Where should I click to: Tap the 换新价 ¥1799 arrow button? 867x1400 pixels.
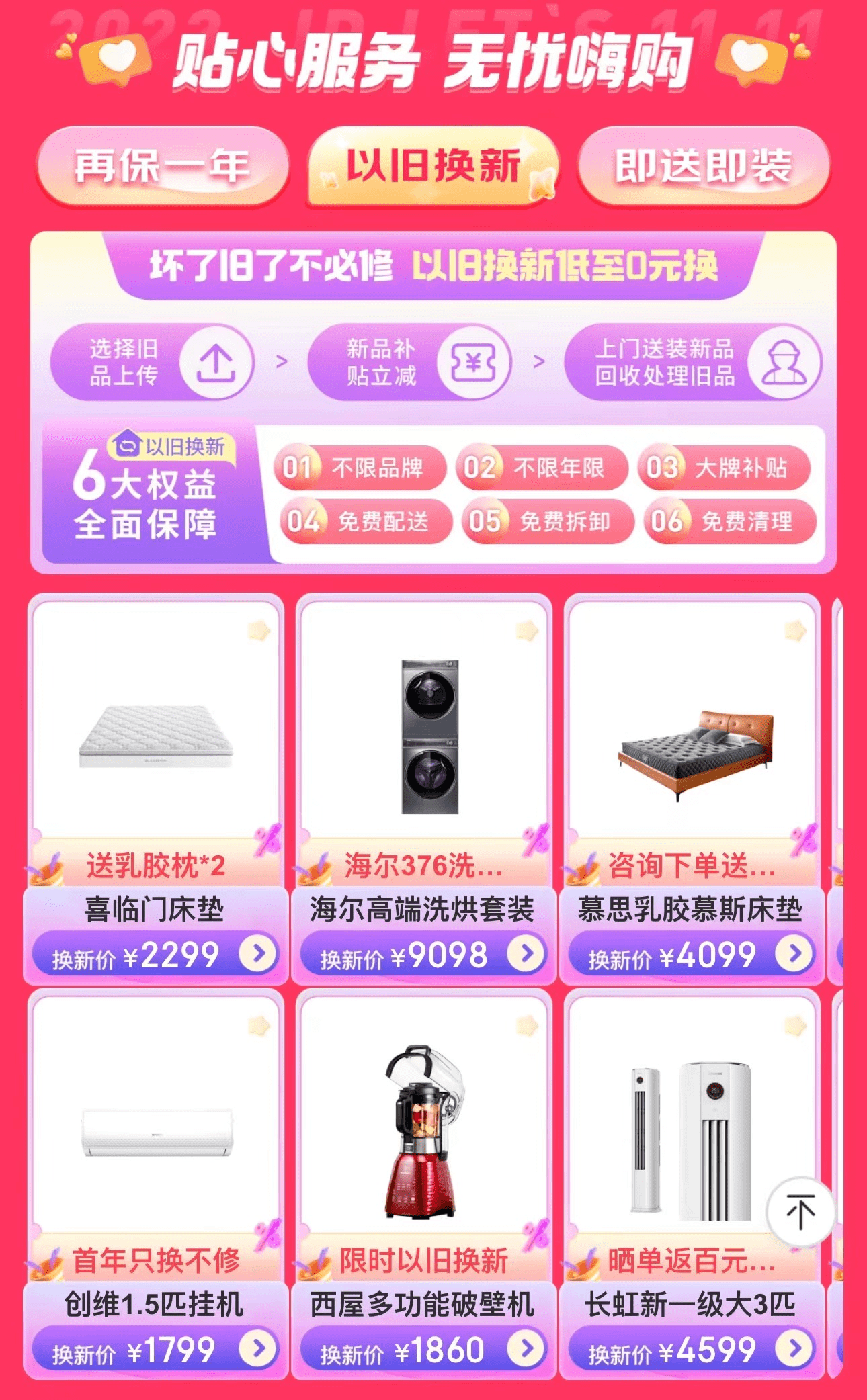[258, 1348]
